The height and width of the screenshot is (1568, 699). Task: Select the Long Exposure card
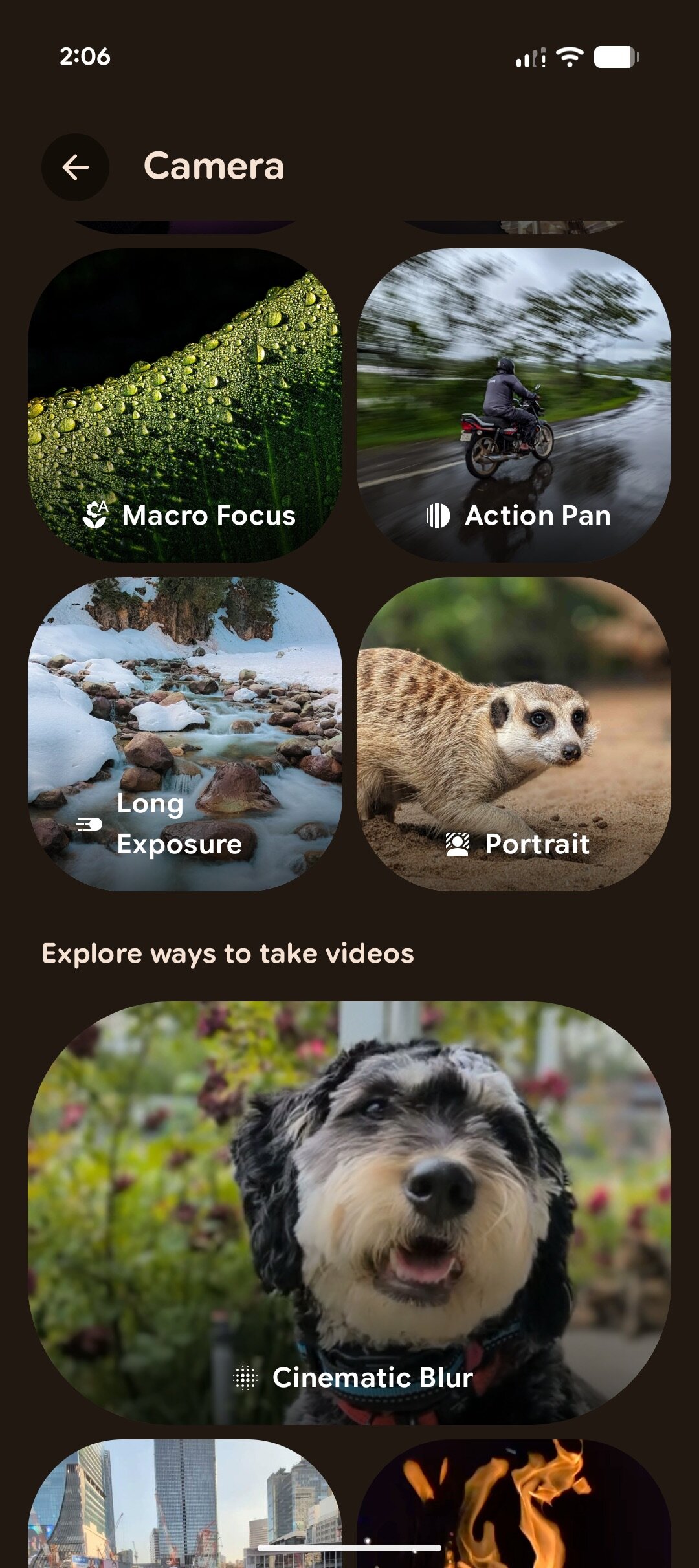[x=185, y=734]
